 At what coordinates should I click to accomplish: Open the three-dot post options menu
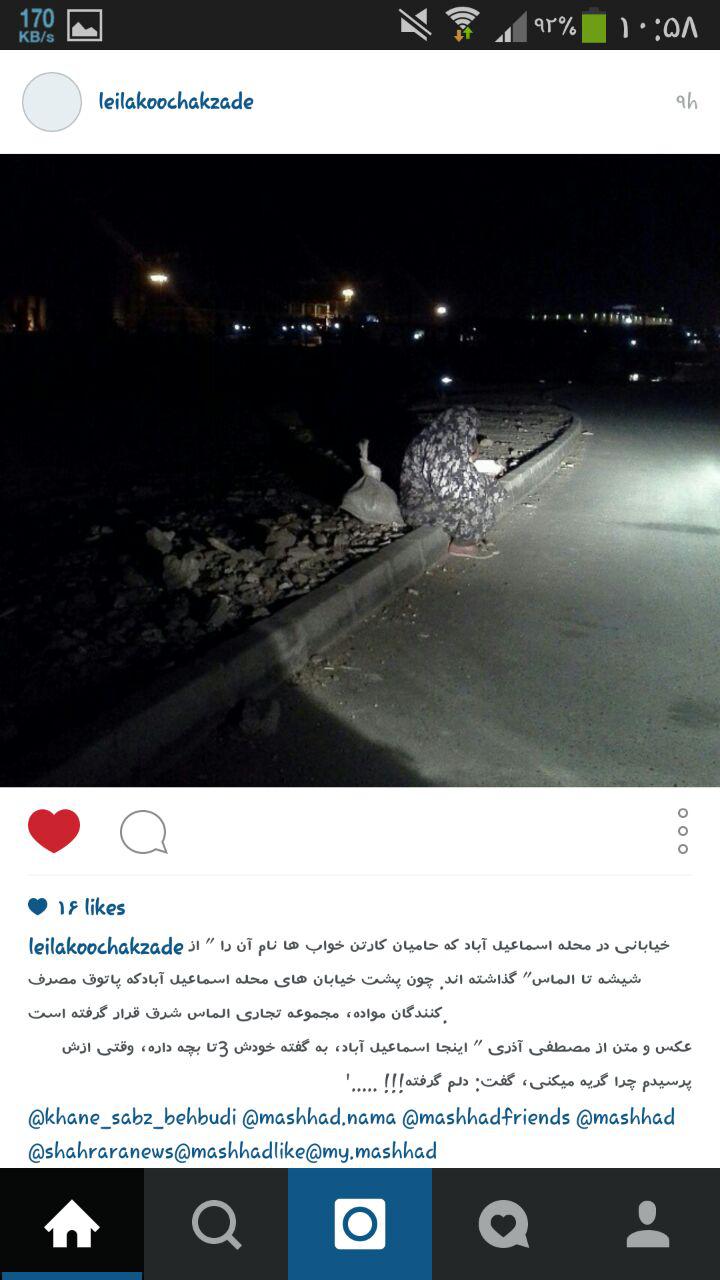[x=683, y=831]
